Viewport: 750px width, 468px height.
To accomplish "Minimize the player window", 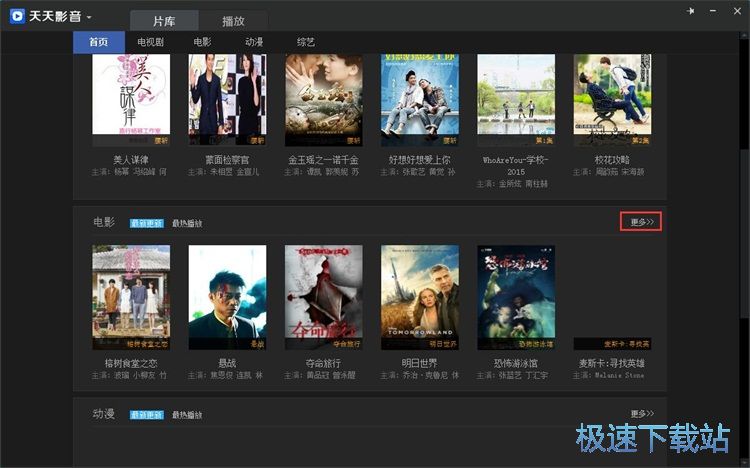I will (713, 11).
